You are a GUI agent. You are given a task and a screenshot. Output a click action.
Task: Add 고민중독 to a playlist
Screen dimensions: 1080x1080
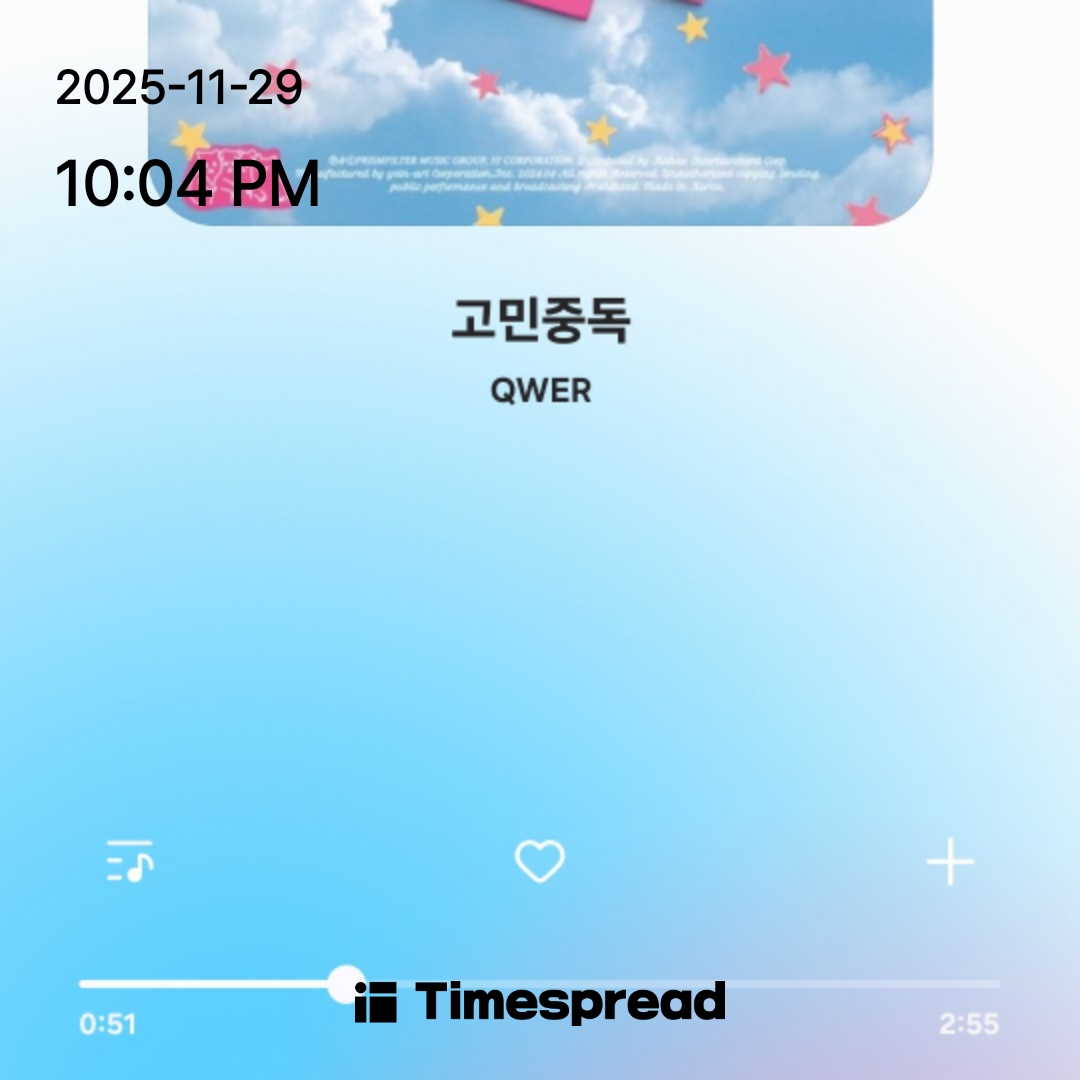click(x=949, y=862)
